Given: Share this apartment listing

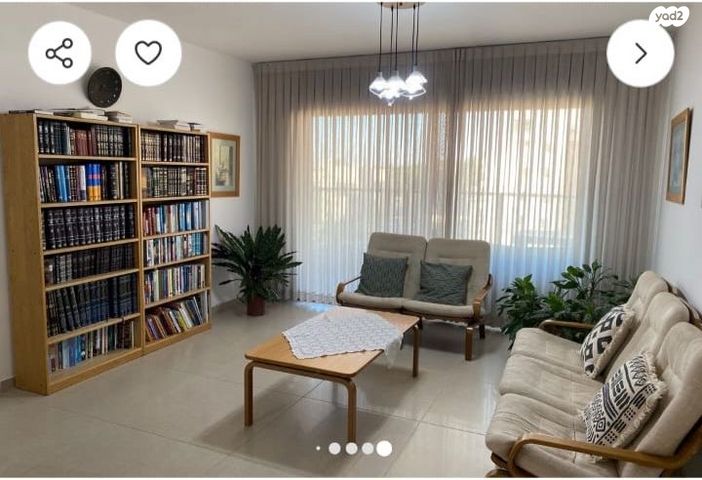Looking at the screenshot, I should click(59, 53).
